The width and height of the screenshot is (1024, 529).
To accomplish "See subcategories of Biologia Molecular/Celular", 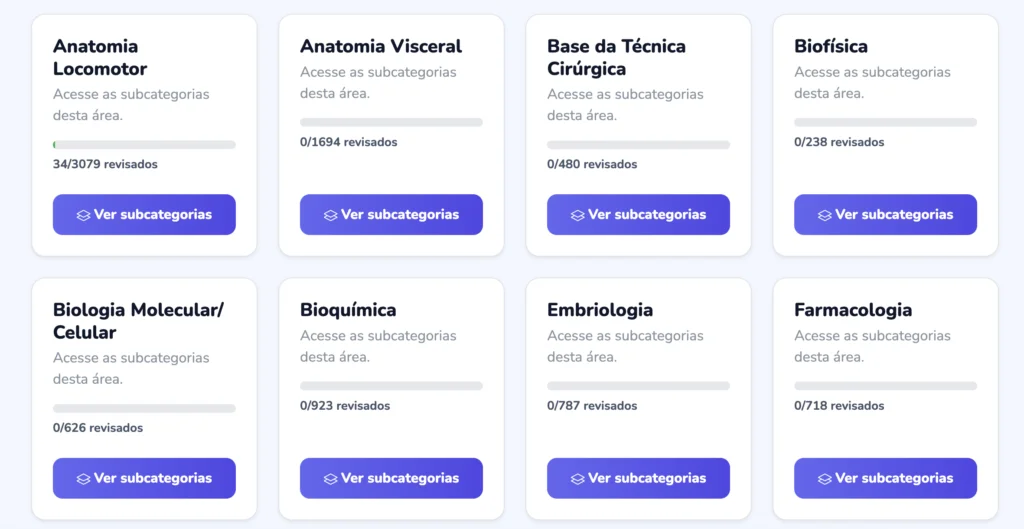I will click(x=144, y=478).
